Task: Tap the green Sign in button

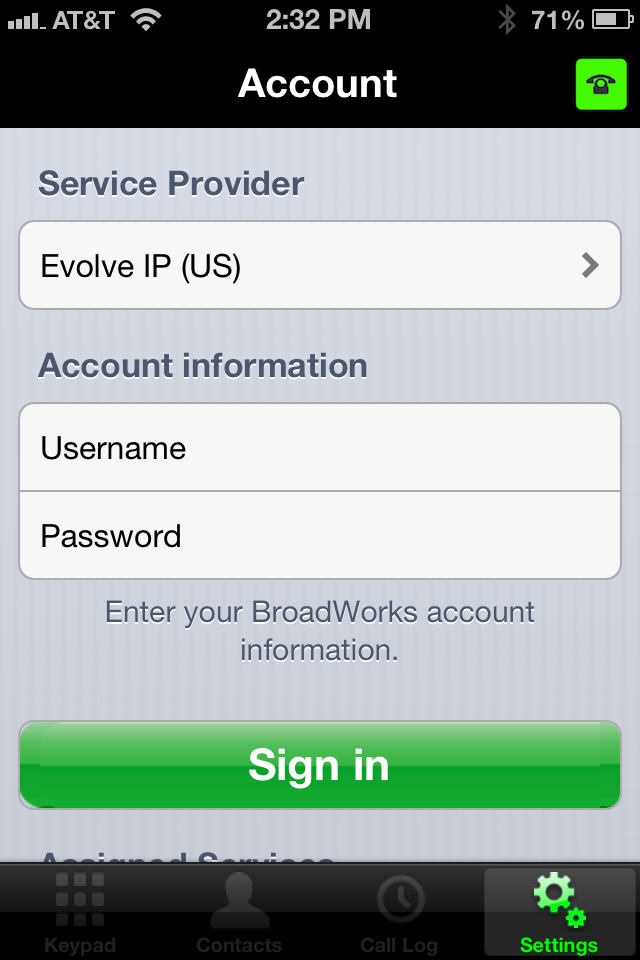Action: [320, 765]
